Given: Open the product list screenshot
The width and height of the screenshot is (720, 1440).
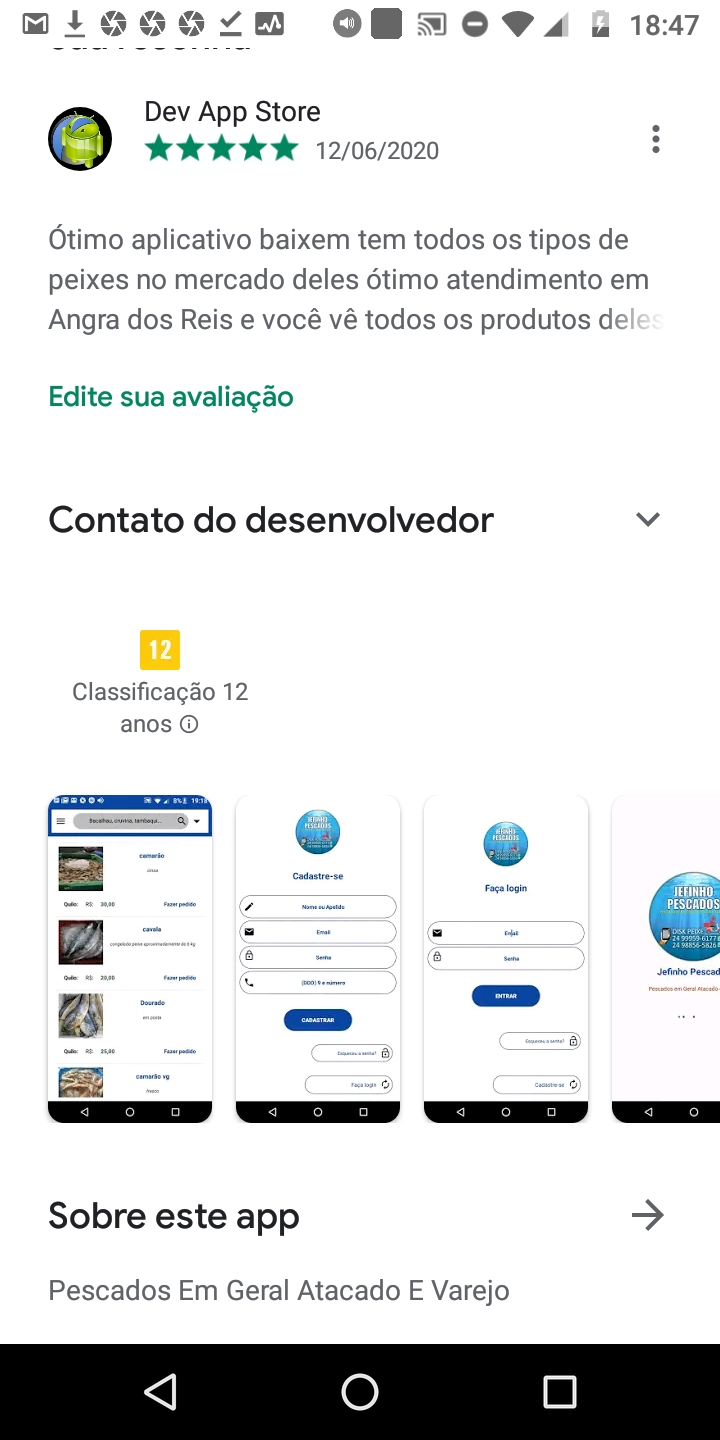Looking at the screenshot, I should (x=130, y=958).
